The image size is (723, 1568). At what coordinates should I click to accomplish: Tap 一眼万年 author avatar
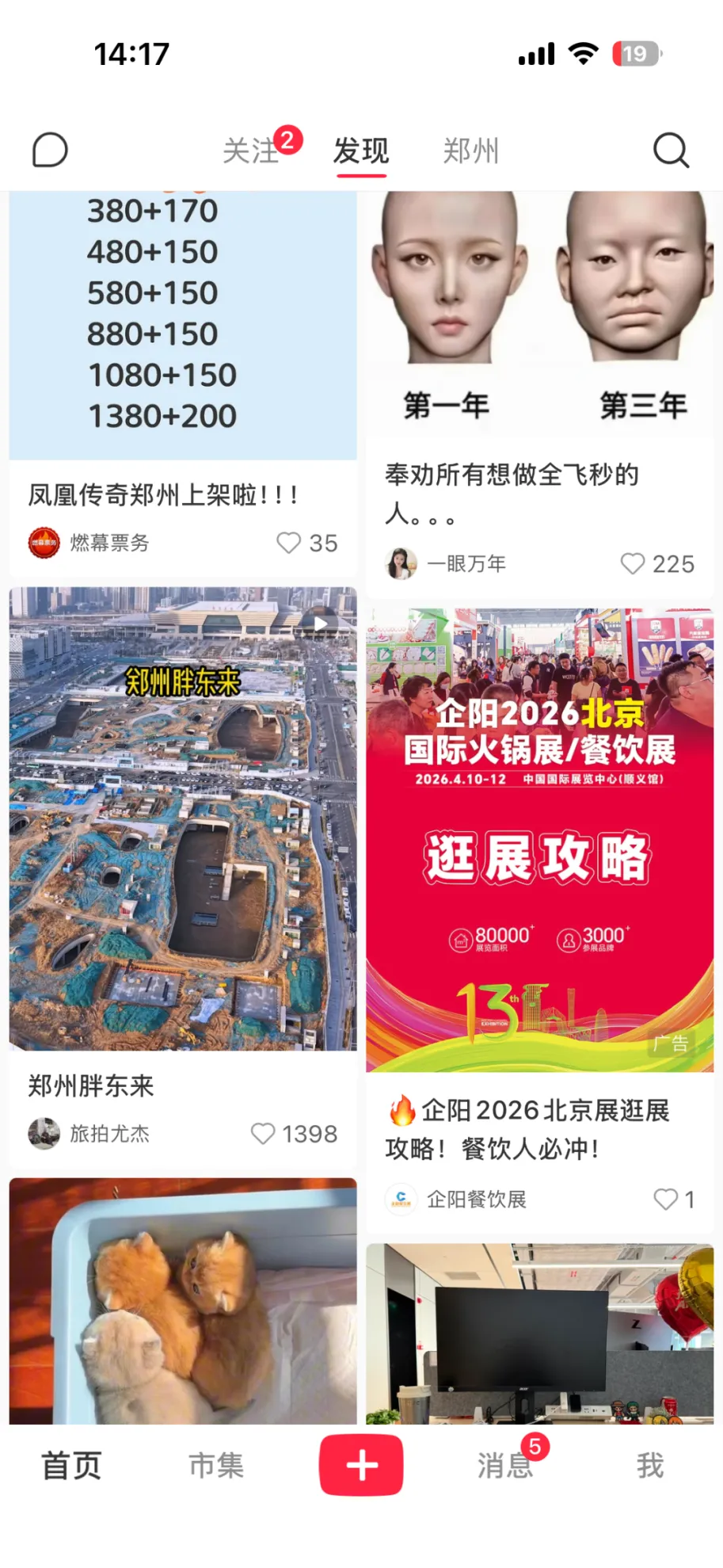click(x=400, y=564)
